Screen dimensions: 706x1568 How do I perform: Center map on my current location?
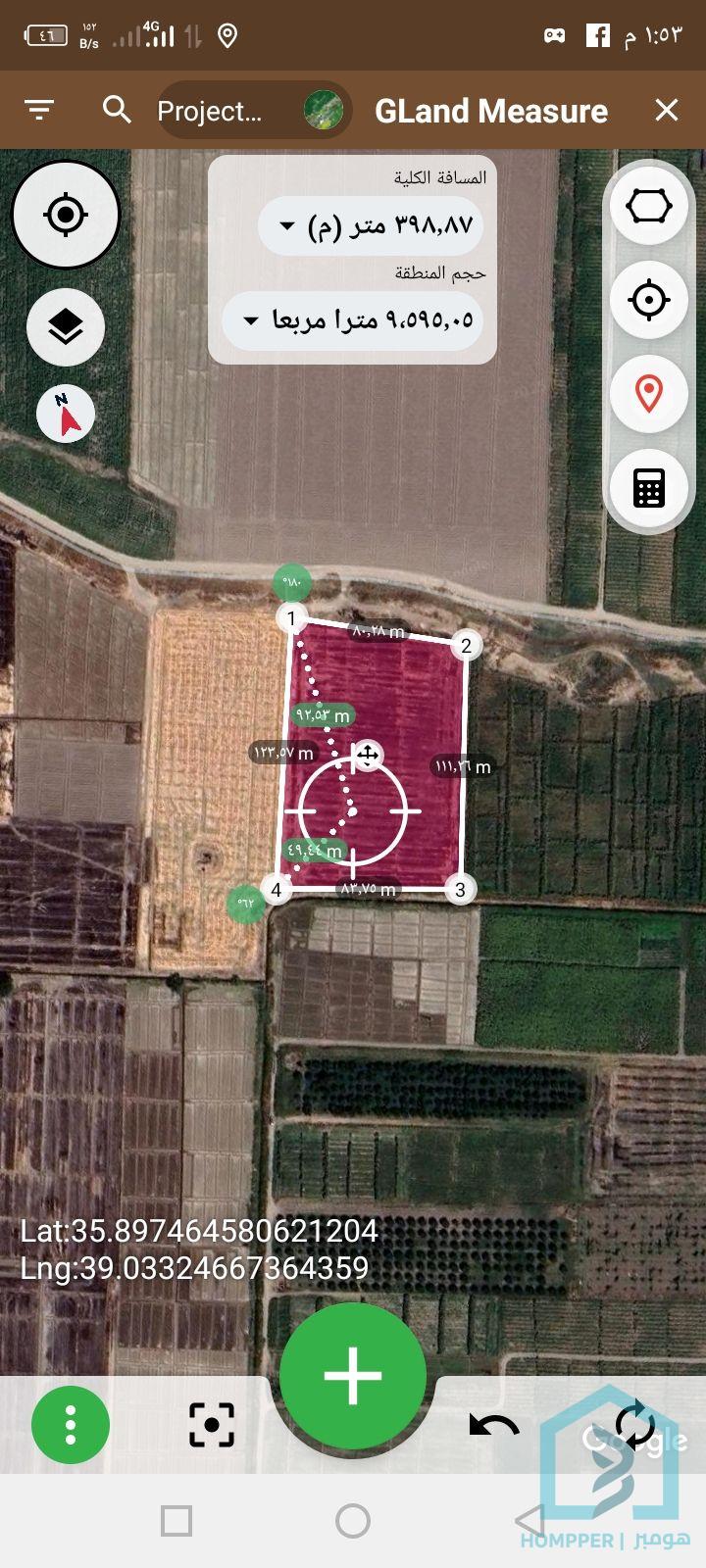[66, 215]
